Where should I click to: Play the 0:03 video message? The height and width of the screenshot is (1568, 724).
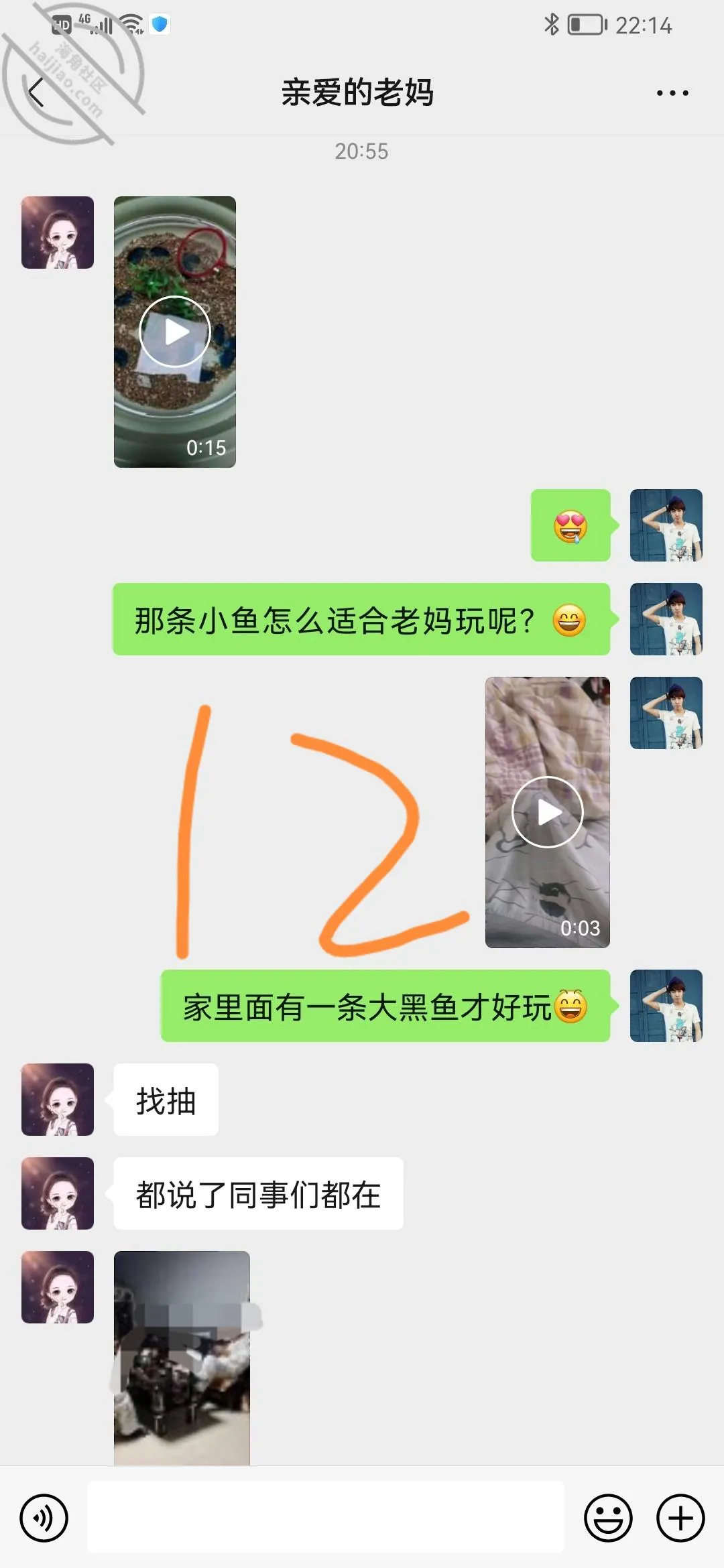[x=548, y=812]
